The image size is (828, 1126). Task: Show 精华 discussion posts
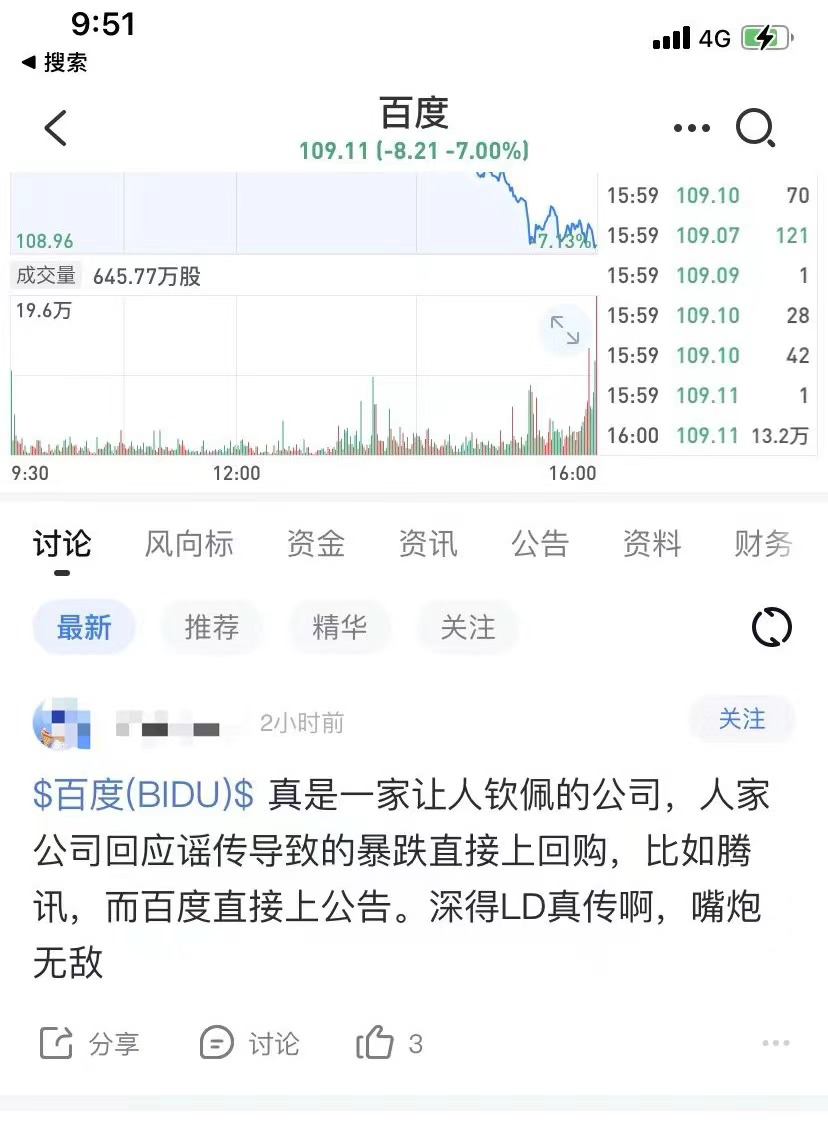tap(340, 628)
